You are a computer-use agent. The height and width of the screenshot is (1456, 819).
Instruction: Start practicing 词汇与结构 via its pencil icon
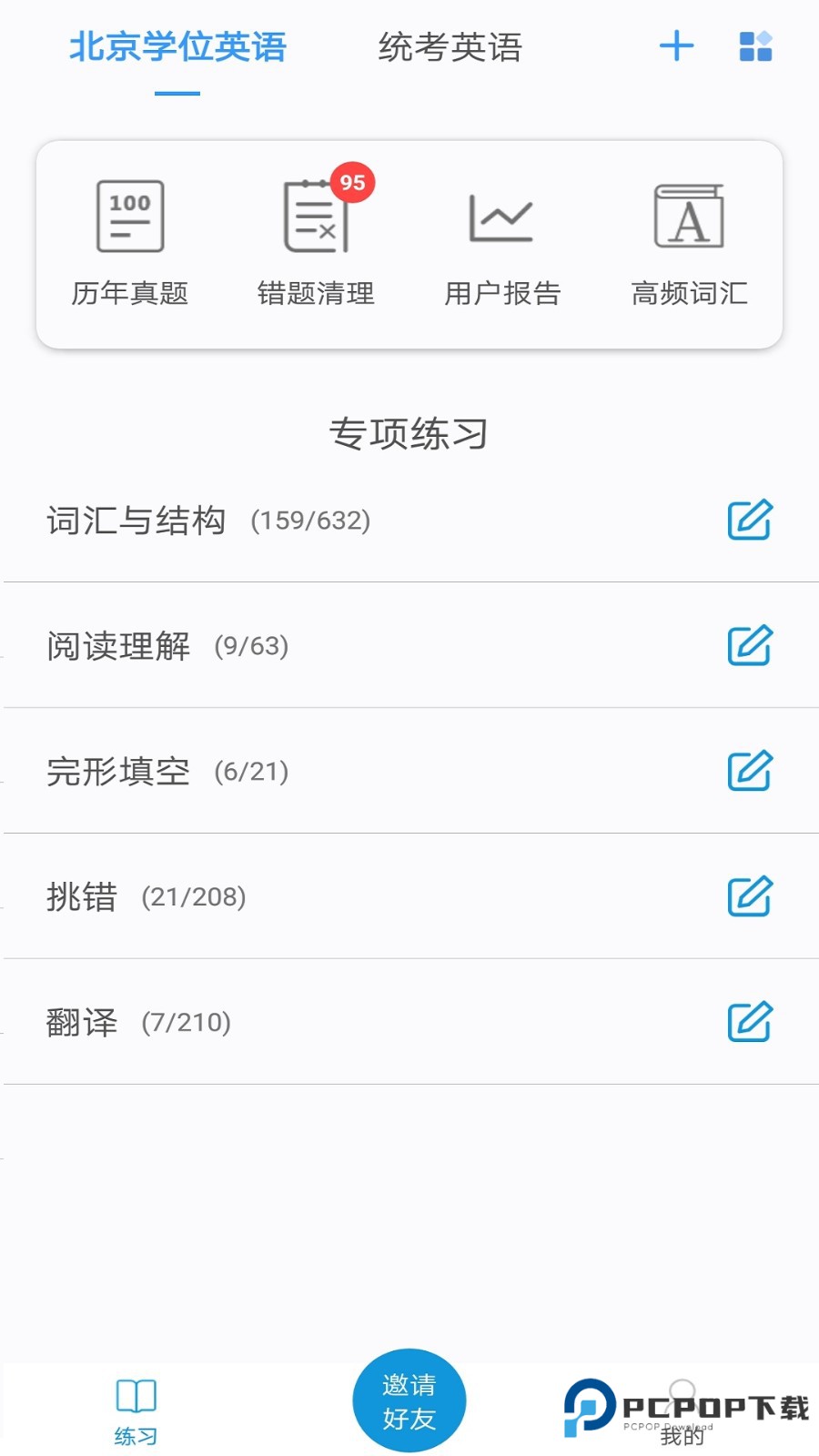tap(749, 521)
